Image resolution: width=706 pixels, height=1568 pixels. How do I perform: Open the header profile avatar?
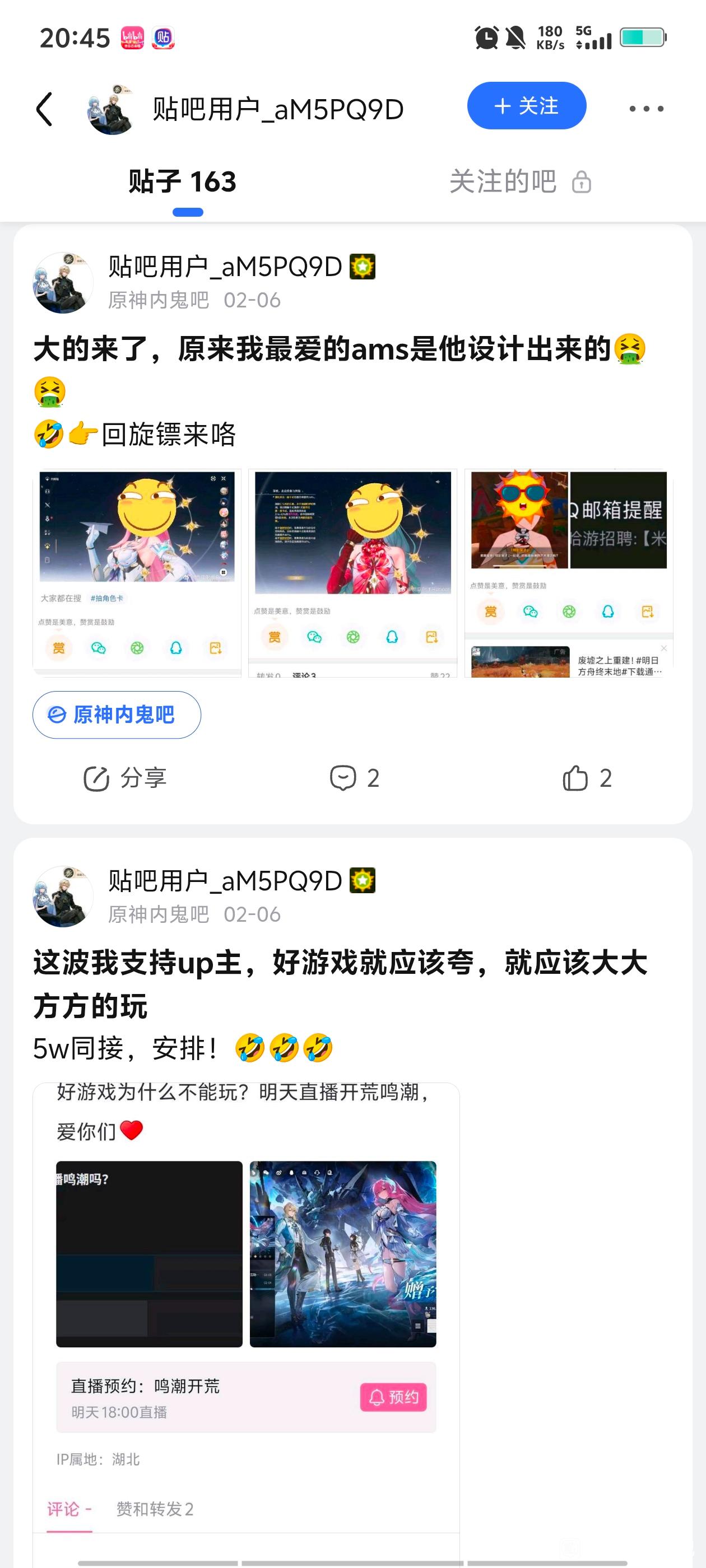coord(110,110)
